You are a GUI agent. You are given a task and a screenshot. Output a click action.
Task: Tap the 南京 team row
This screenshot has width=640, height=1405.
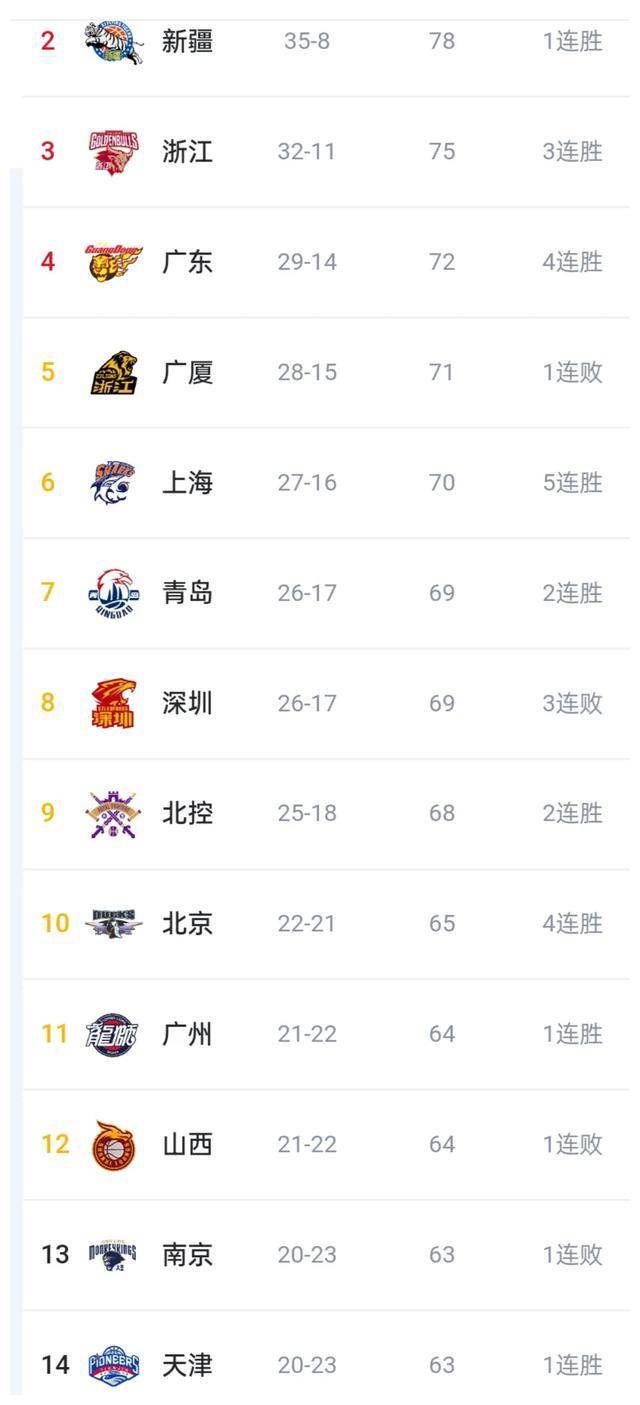(x=188, y=1254)
